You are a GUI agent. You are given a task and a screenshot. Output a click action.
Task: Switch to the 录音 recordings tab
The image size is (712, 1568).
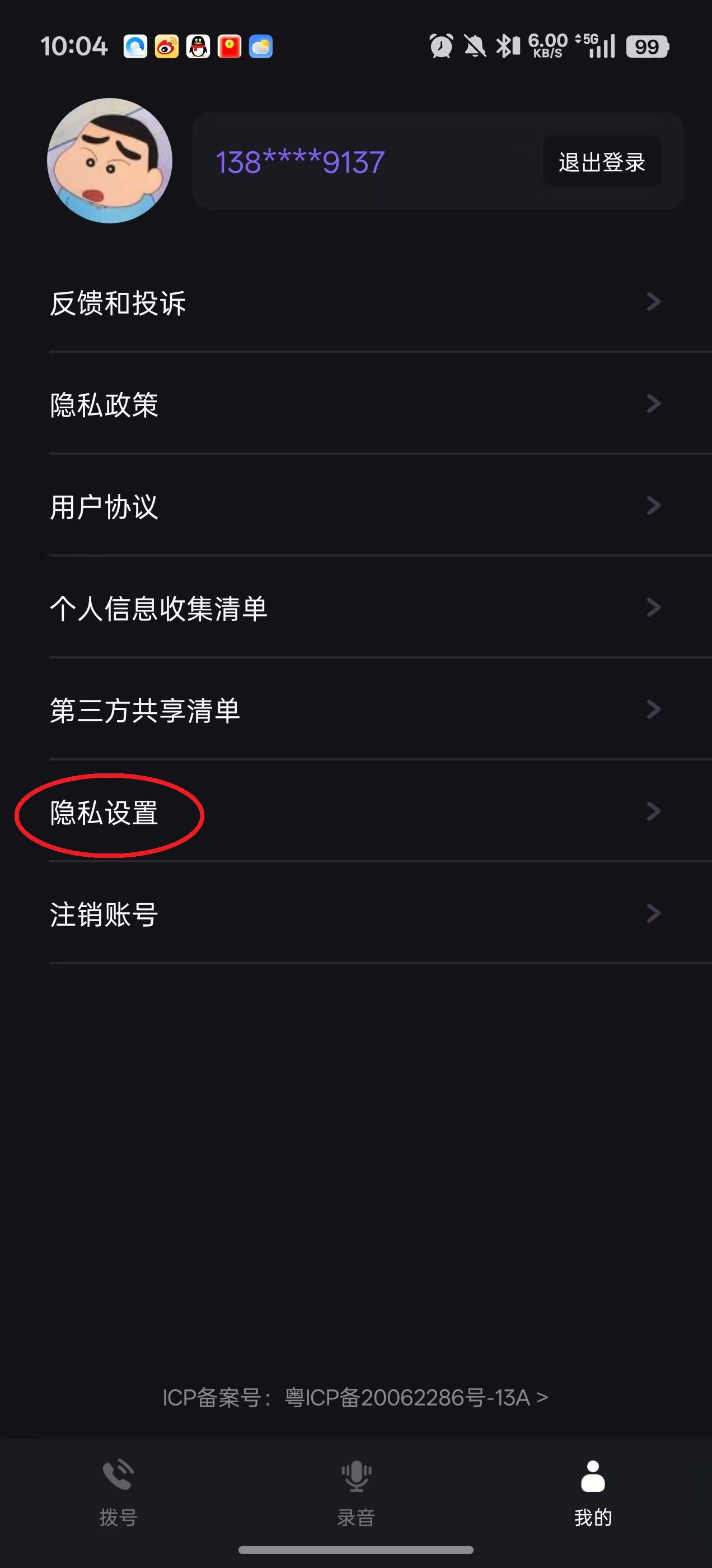356,1491
